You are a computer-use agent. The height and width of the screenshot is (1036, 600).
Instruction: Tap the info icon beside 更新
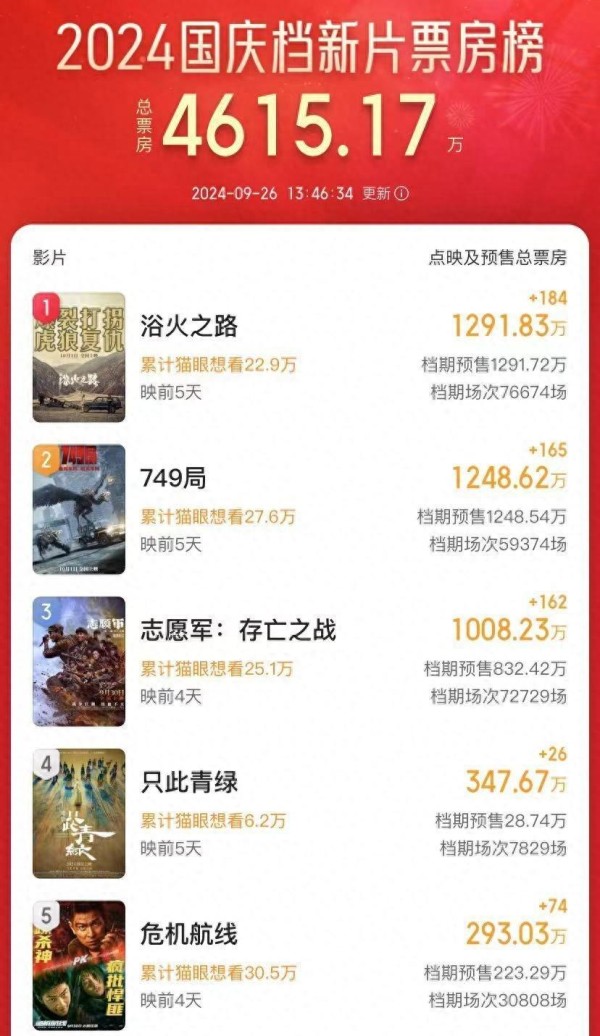pos(401,194)
